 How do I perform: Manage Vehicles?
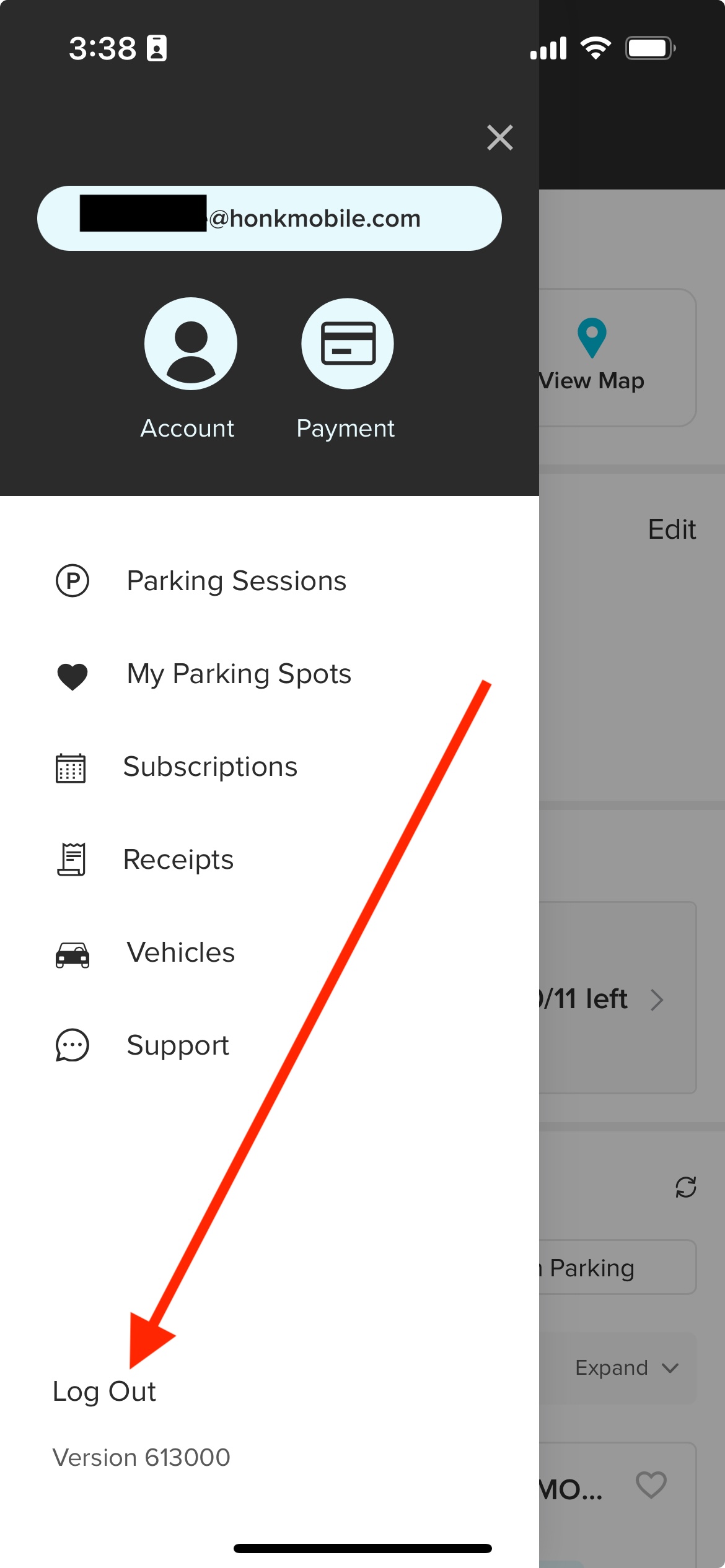(181, 953)
